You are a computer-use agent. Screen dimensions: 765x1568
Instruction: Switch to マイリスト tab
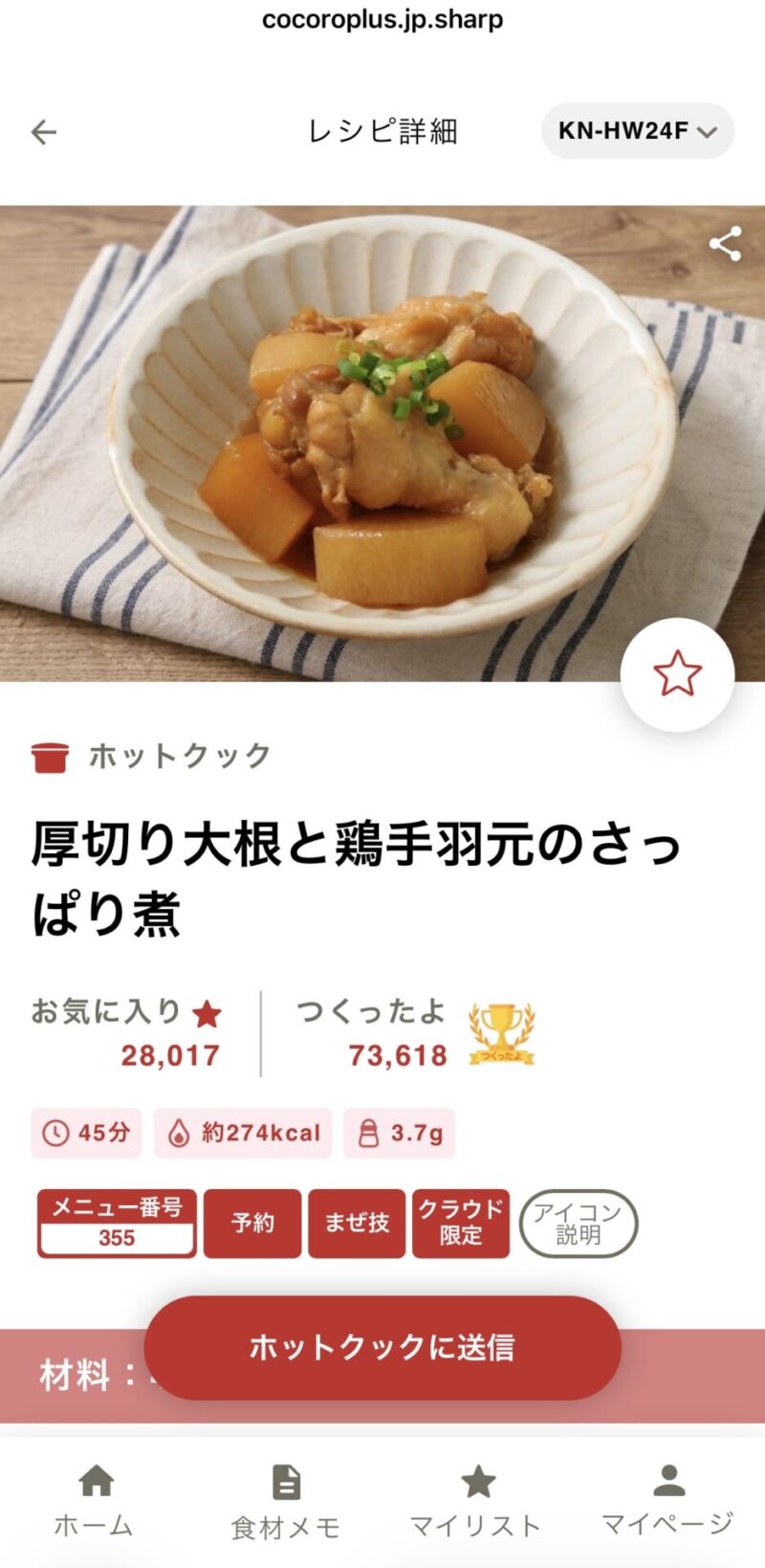476,1499
